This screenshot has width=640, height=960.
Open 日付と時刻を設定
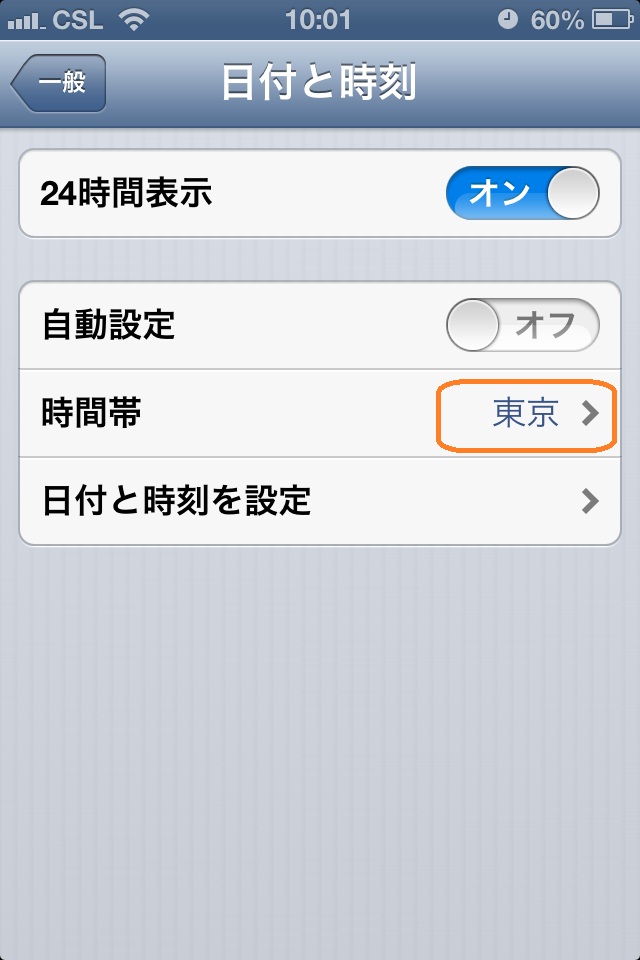coord(320,500)
